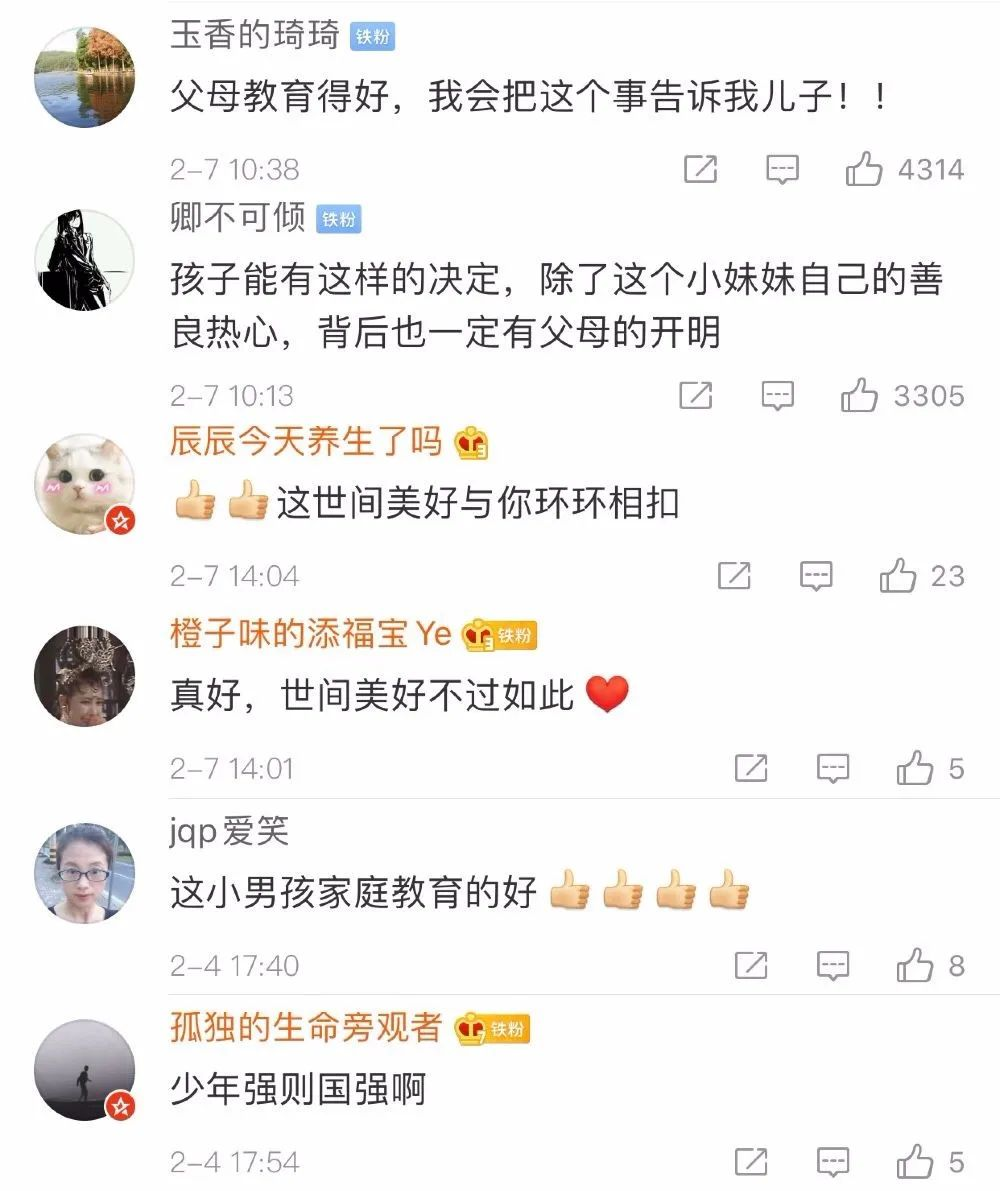Like 孤独的生命旁观者's comment
This screenshot has width=1000, height=1191.
click(915, 1162)
